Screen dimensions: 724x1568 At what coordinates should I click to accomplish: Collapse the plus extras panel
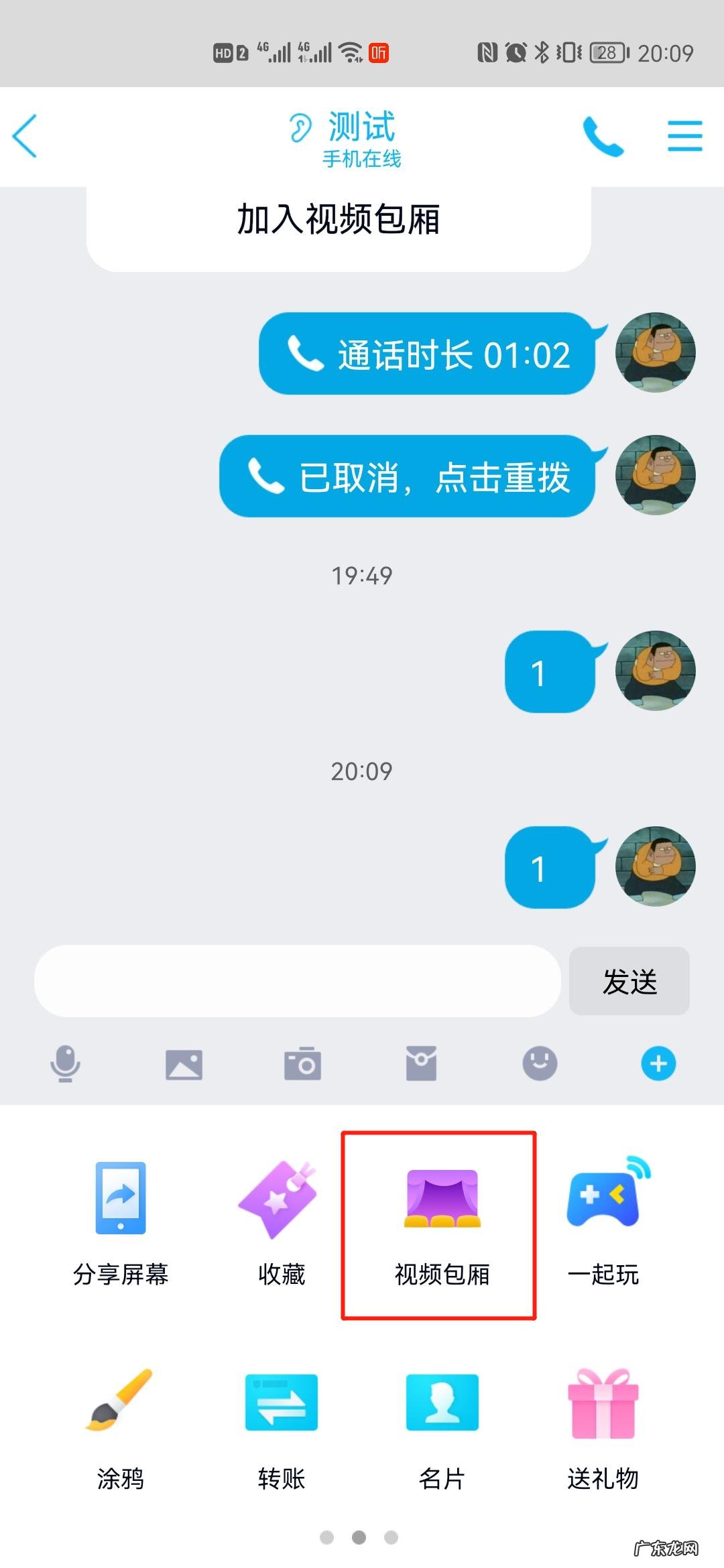click(658, 1063)
